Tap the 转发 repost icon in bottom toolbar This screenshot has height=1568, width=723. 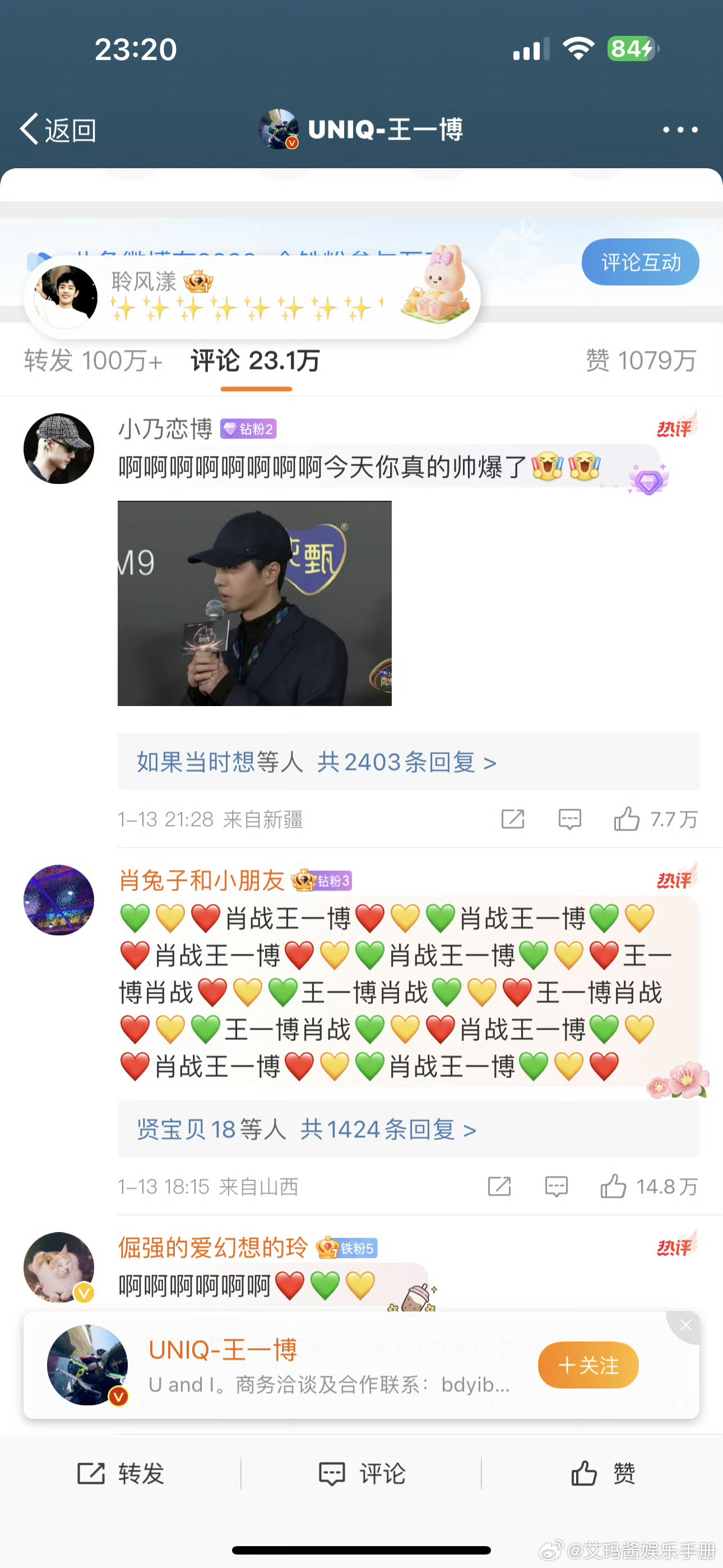click(x=119, y=1474)
